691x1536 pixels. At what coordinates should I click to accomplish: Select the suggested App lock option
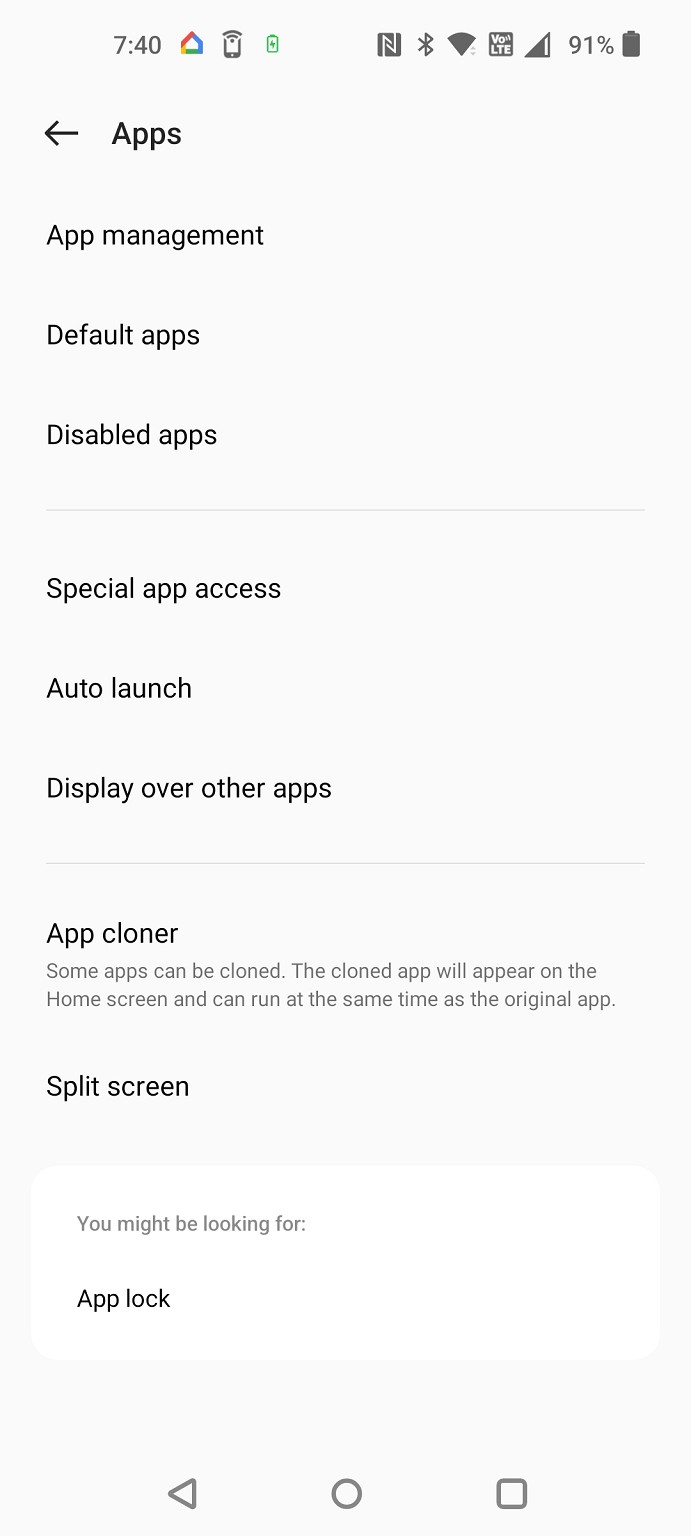tap(124, 1298)
